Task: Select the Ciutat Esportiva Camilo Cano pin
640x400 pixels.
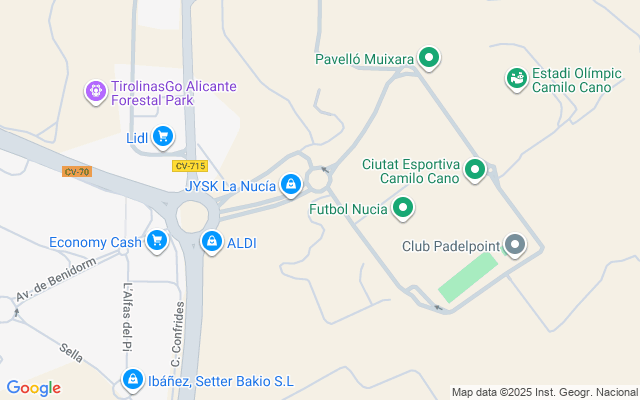Action: coord(475,171)
